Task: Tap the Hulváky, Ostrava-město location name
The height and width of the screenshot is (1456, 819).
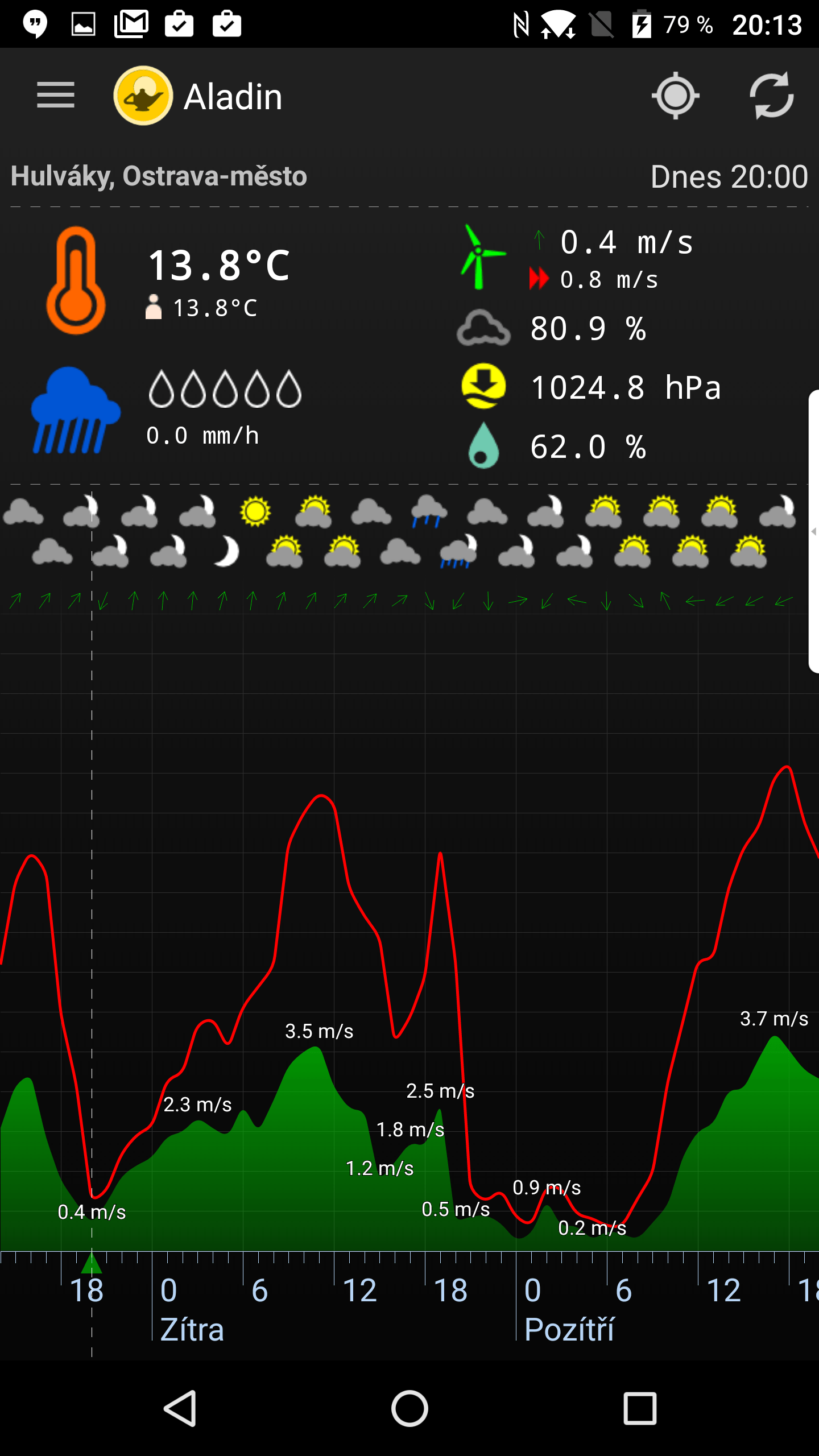Action: point(159,176)
